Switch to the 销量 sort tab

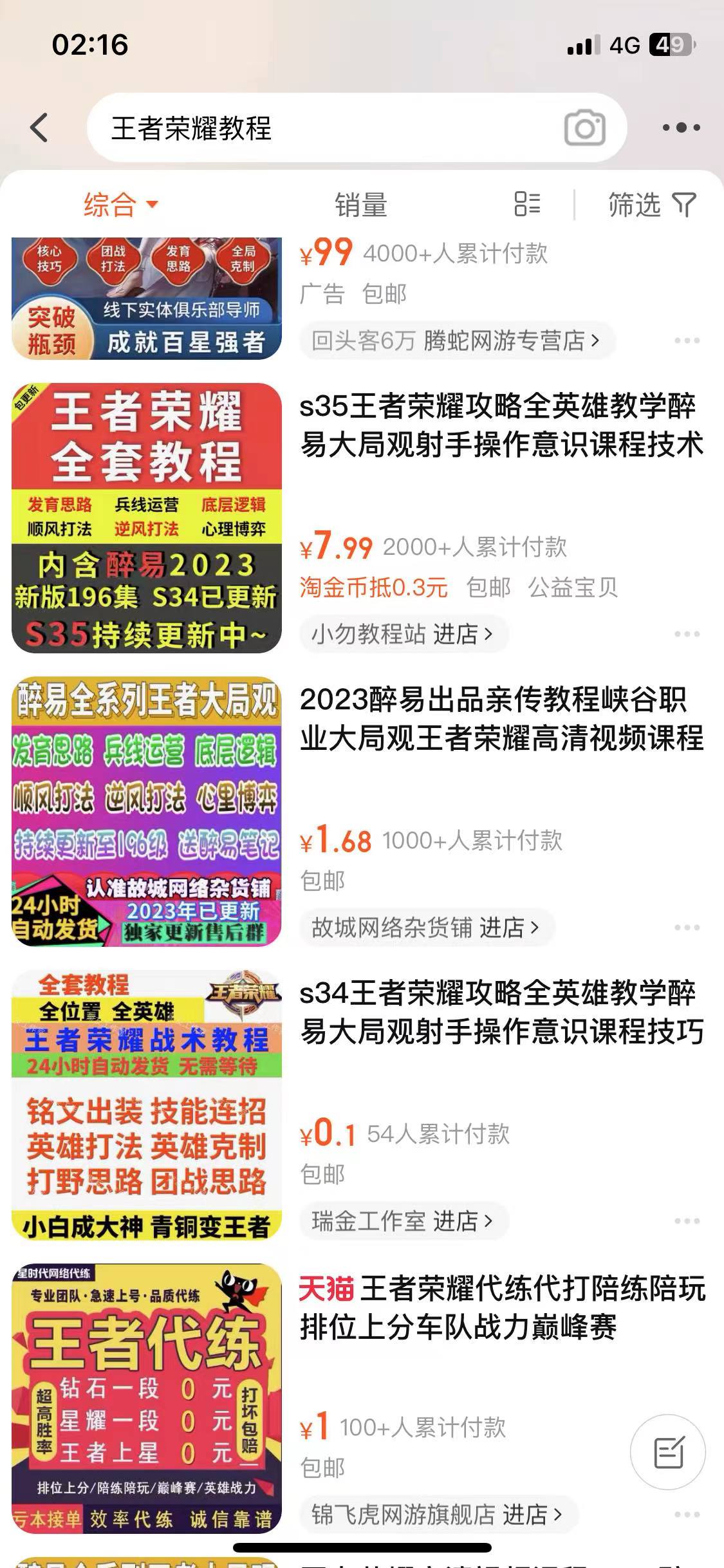tap(360, 205)
